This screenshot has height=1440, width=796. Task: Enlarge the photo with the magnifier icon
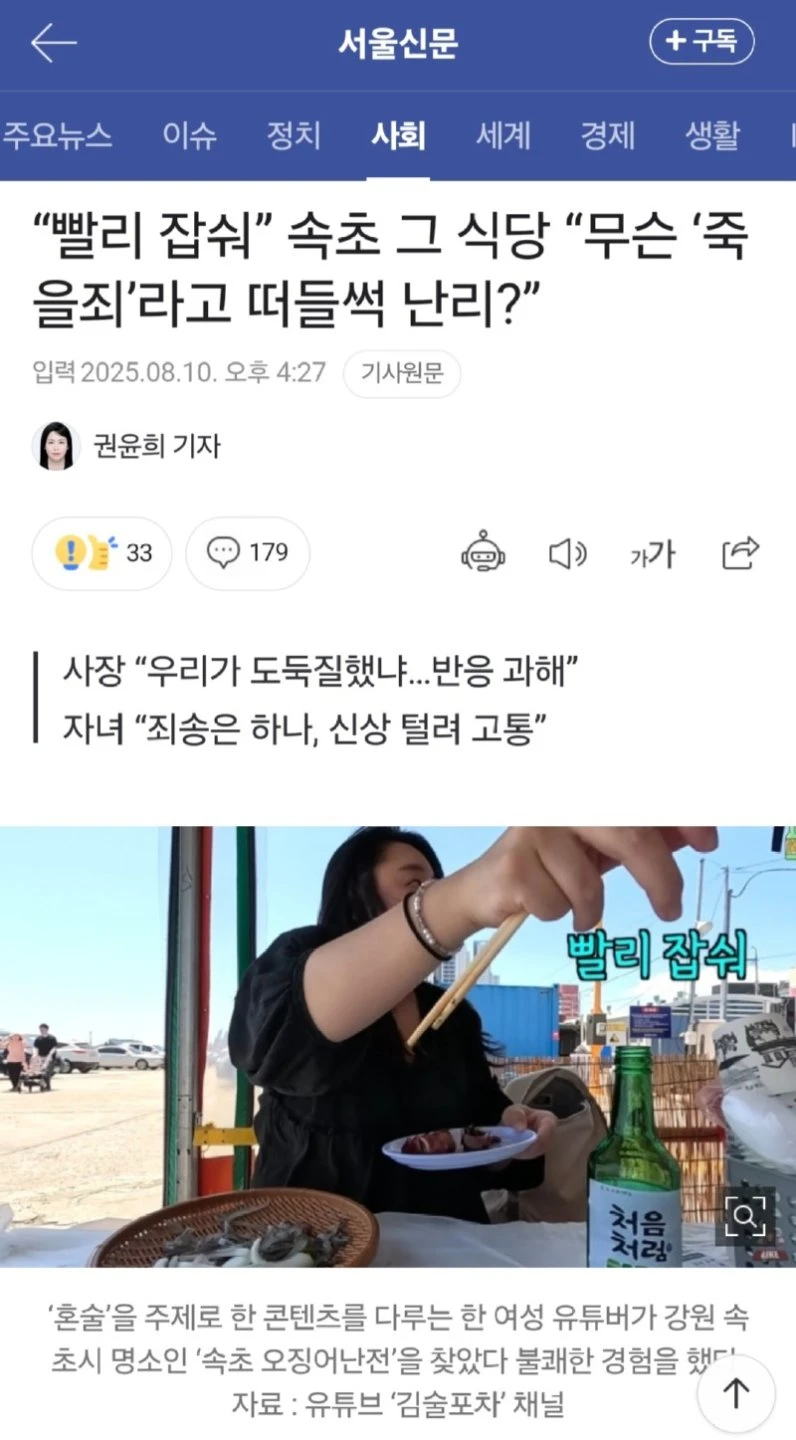click(744, 1217)
